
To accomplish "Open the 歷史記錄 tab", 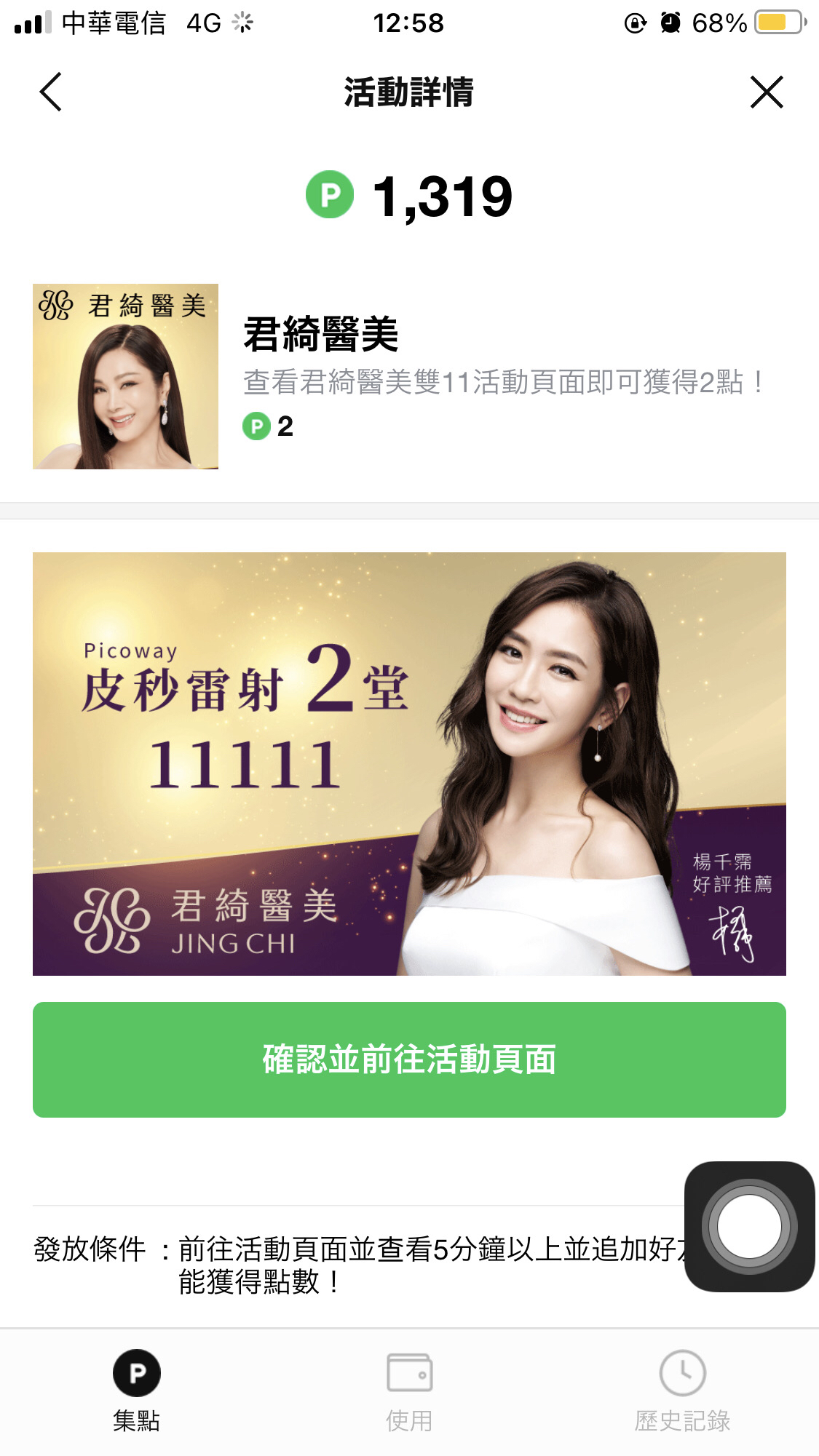I will [682, 1391].
